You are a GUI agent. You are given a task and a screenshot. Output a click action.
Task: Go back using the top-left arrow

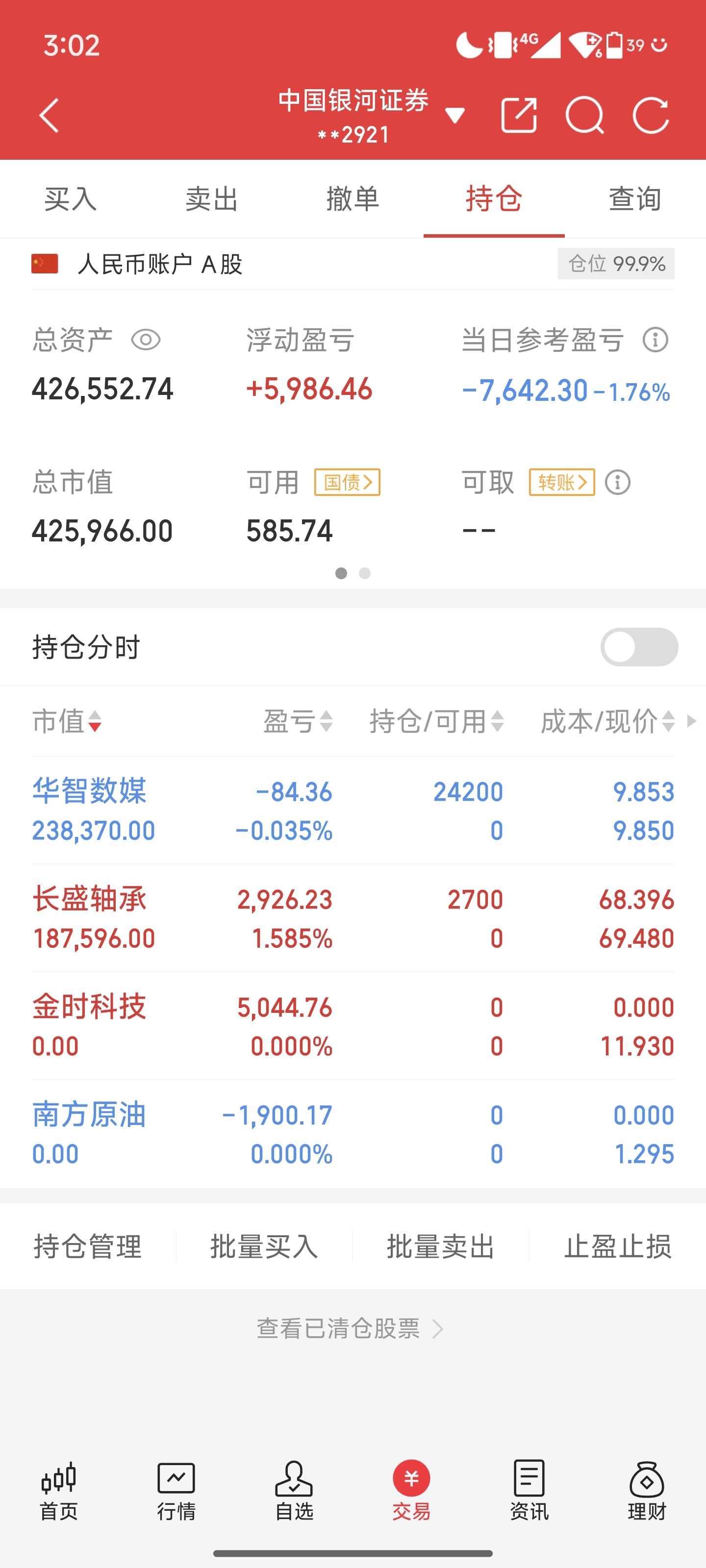pos(50,115)
